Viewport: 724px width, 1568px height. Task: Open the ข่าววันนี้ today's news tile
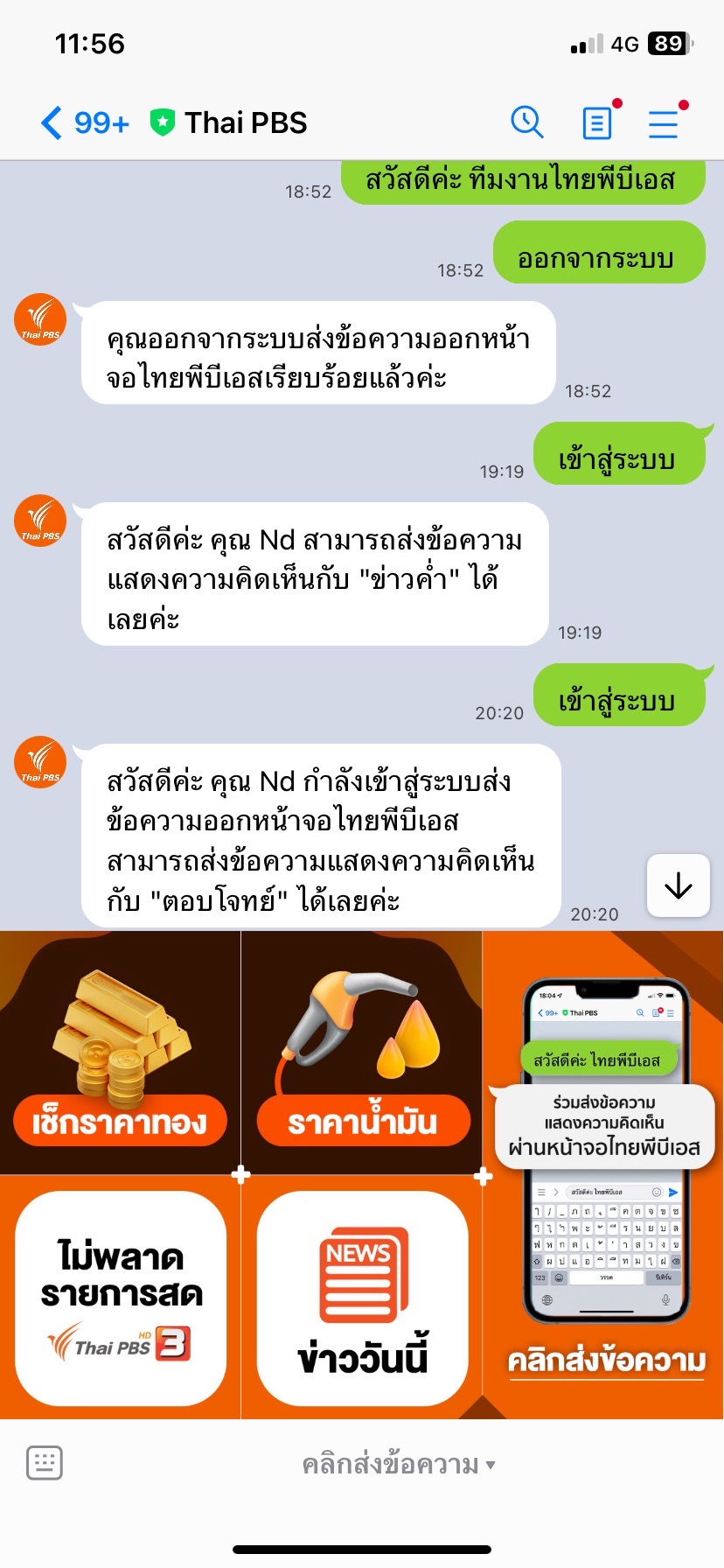[x=362, y=1298]
